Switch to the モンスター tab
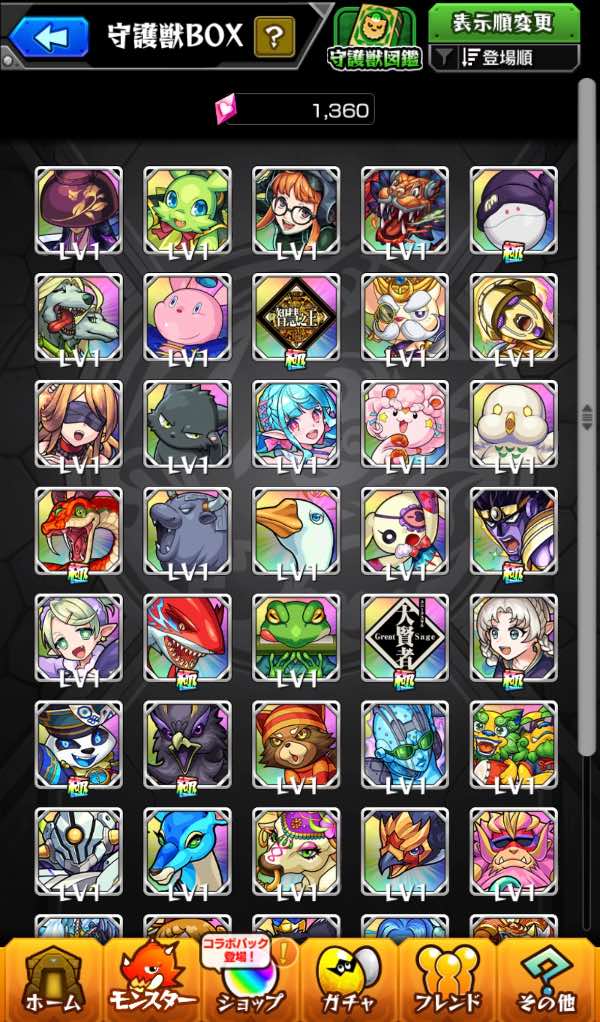The image size is (600, 1022). pos(149,980)
